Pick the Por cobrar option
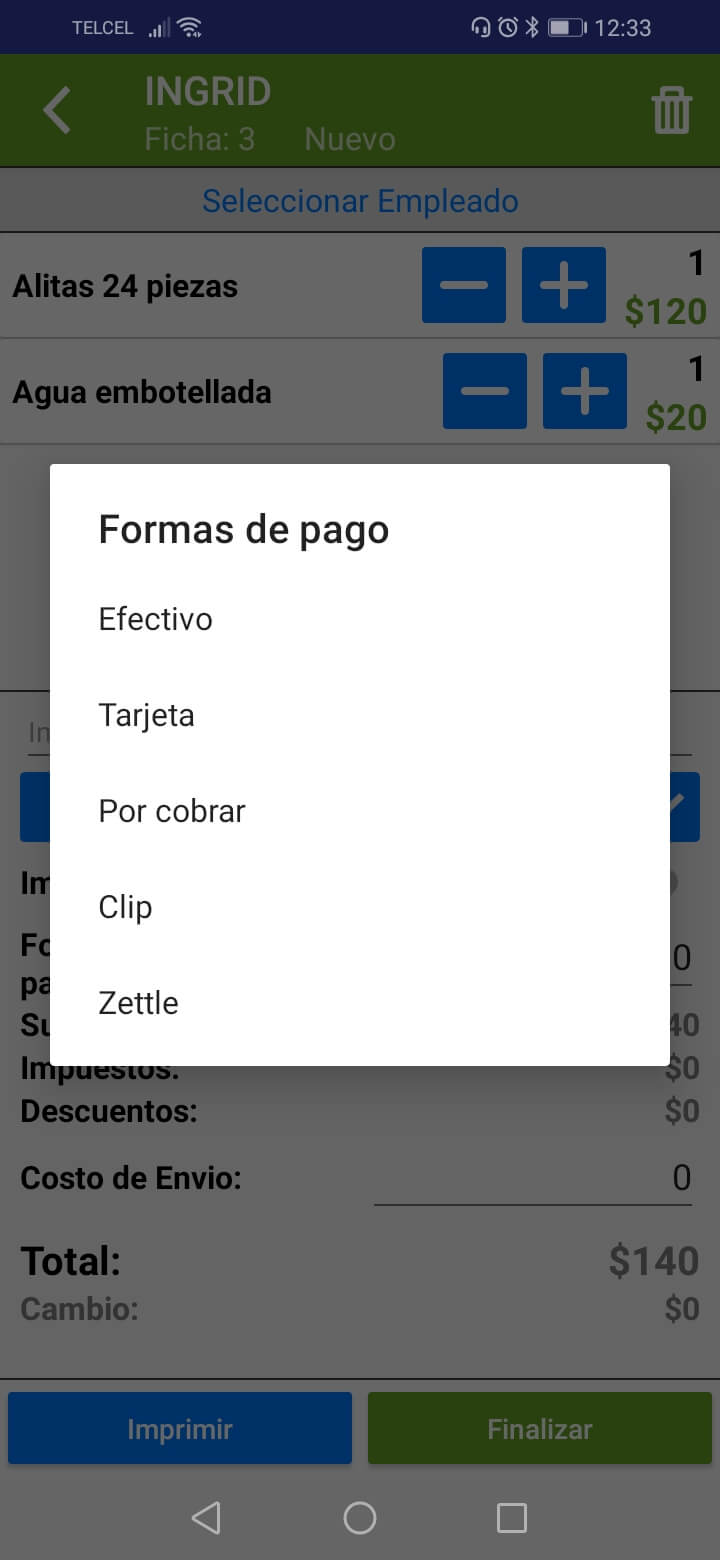This screenshot has height=1560, width=720. tap(172, 811)
